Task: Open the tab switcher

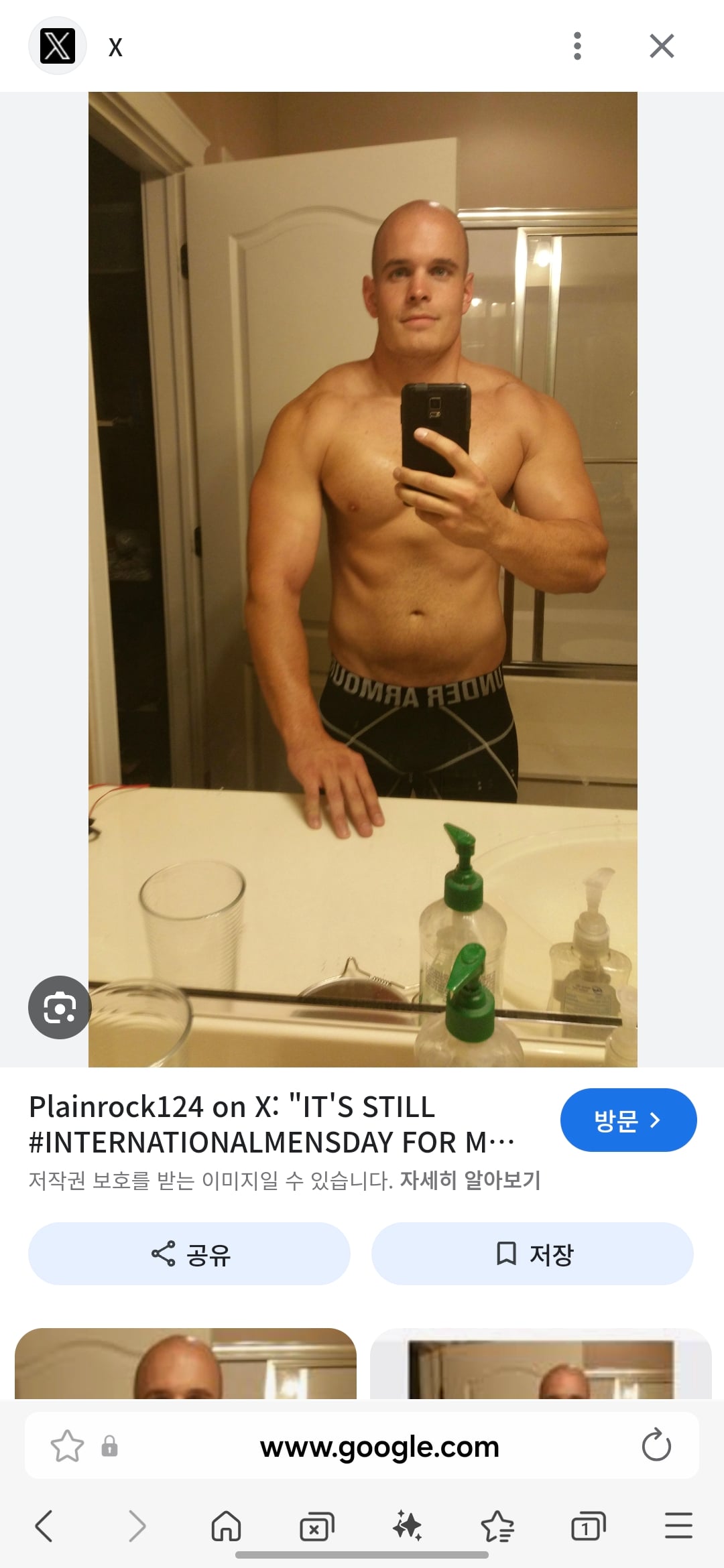Action: 588,1526
